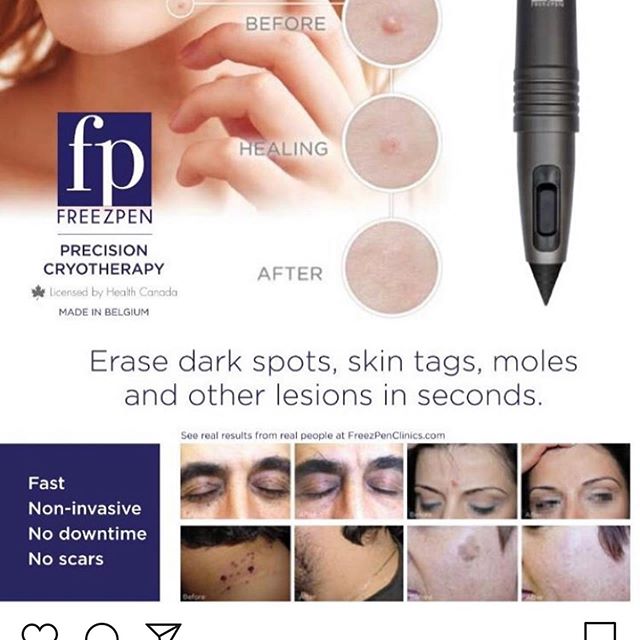Like the FreezPen post
This screenshot has width=640, height=640.
tap(38, 633)
